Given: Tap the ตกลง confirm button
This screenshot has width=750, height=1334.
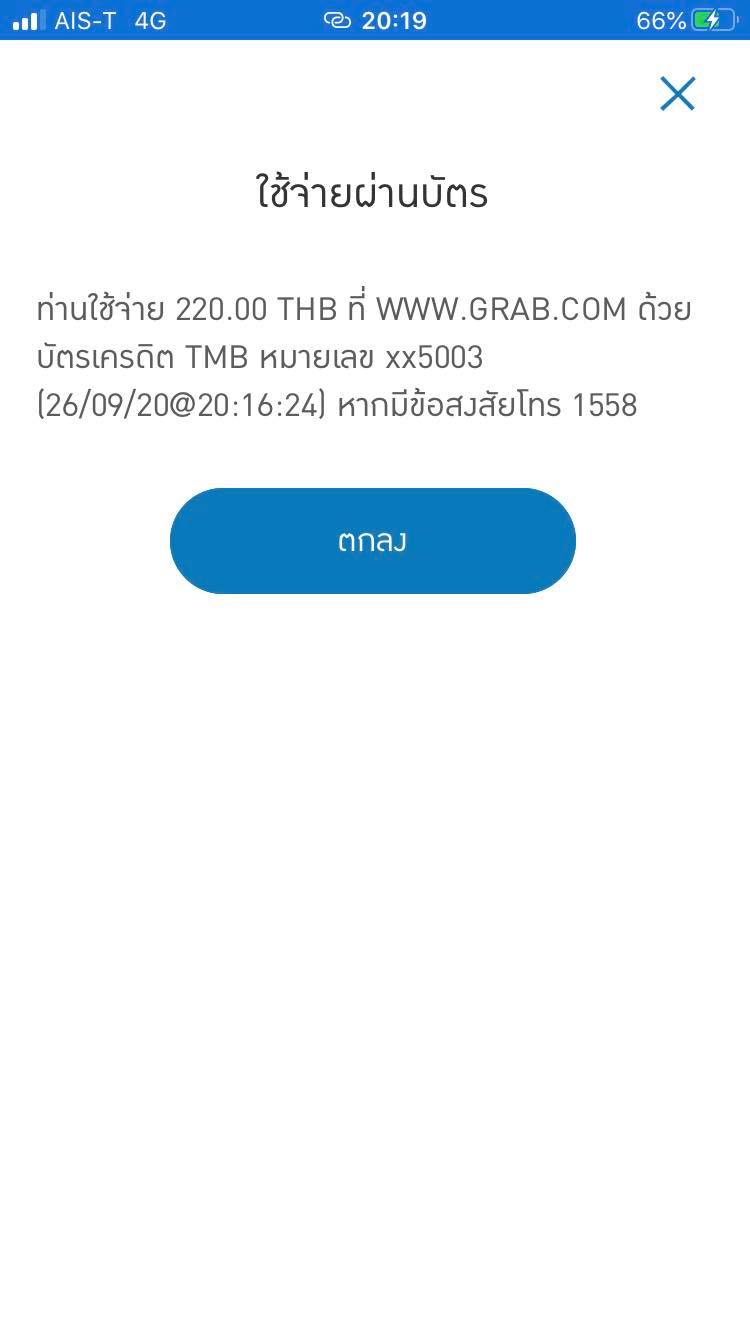Looking at the screenshot, I should [x=373, y=541].
